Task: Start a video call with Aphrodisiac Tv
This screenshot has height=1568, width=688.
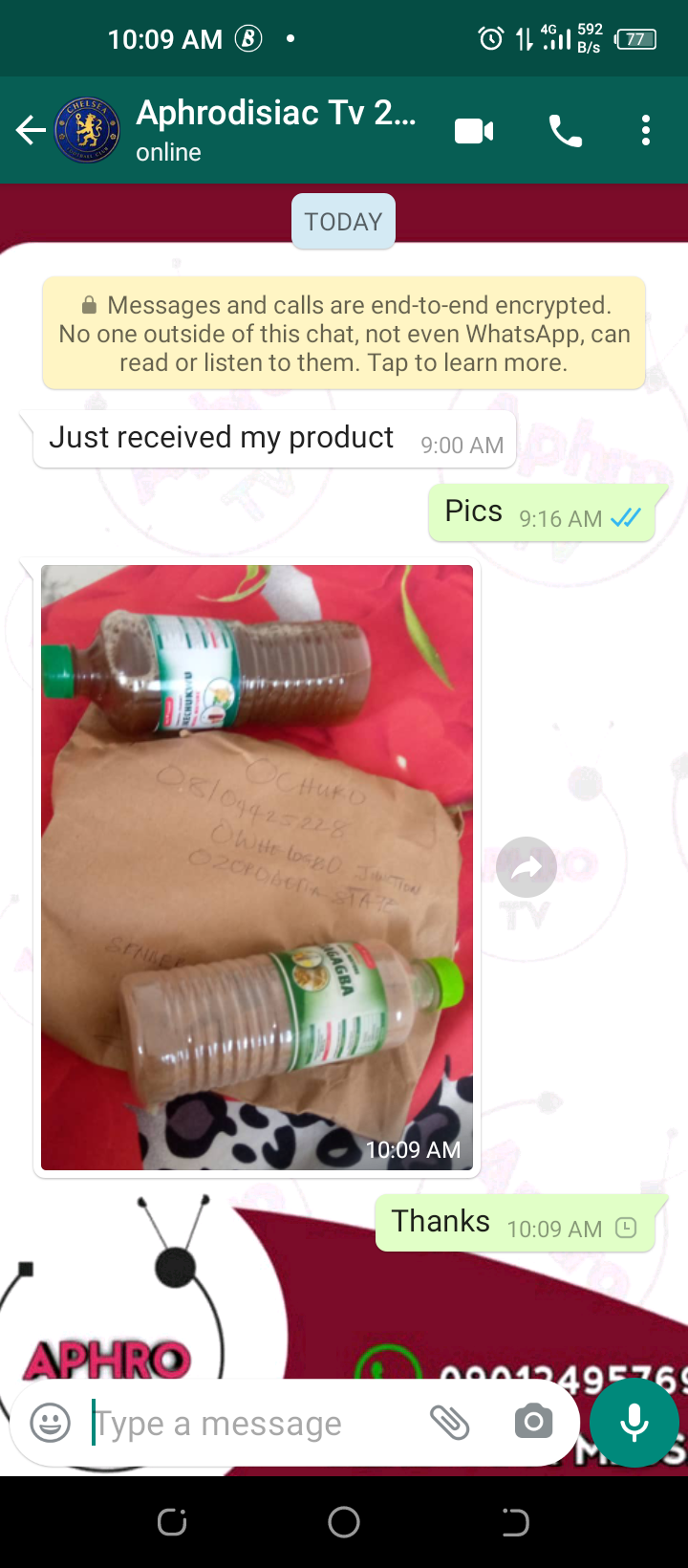Action: click(474, 130)
